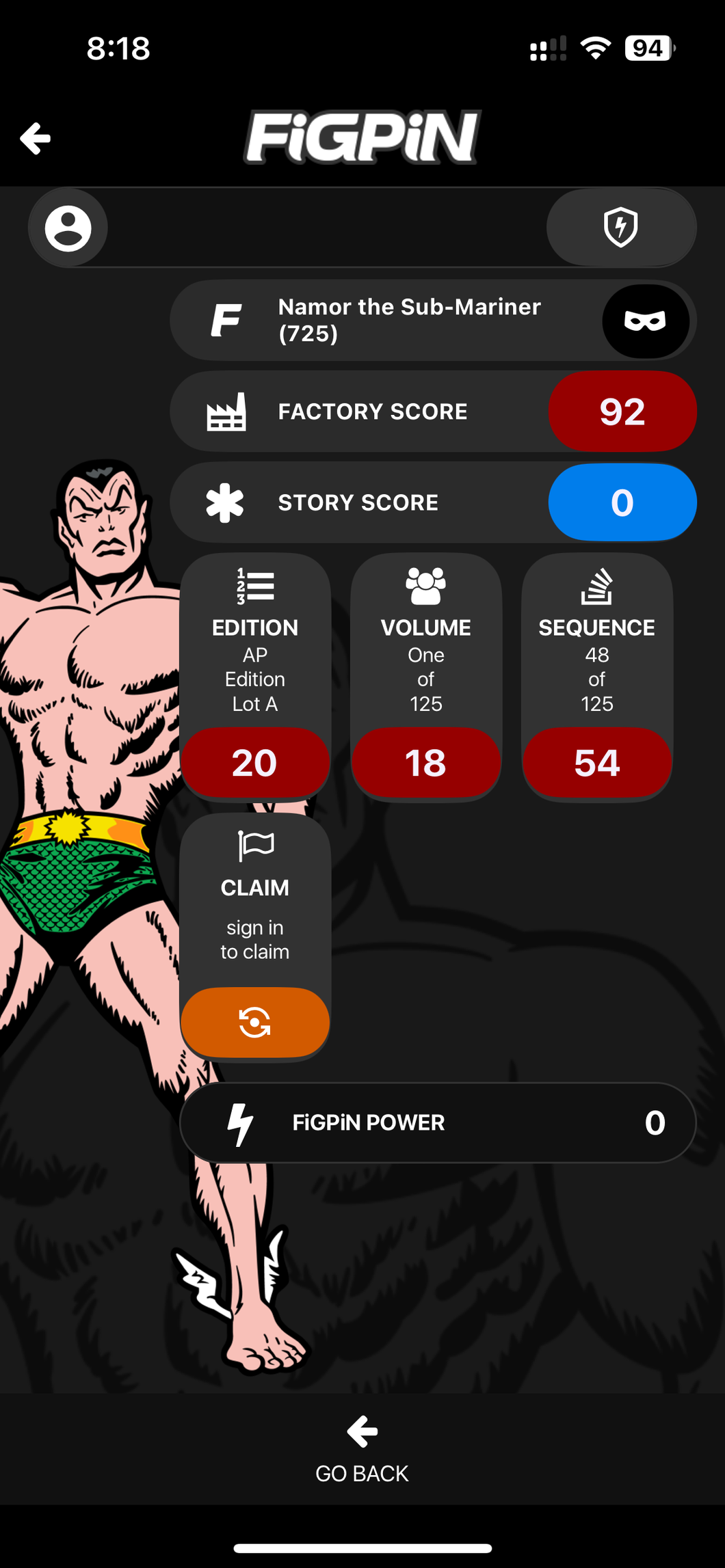View the Story Score details
This screenshot has height=1568, width=725.
pyautogui.click(x=433, y=502)
